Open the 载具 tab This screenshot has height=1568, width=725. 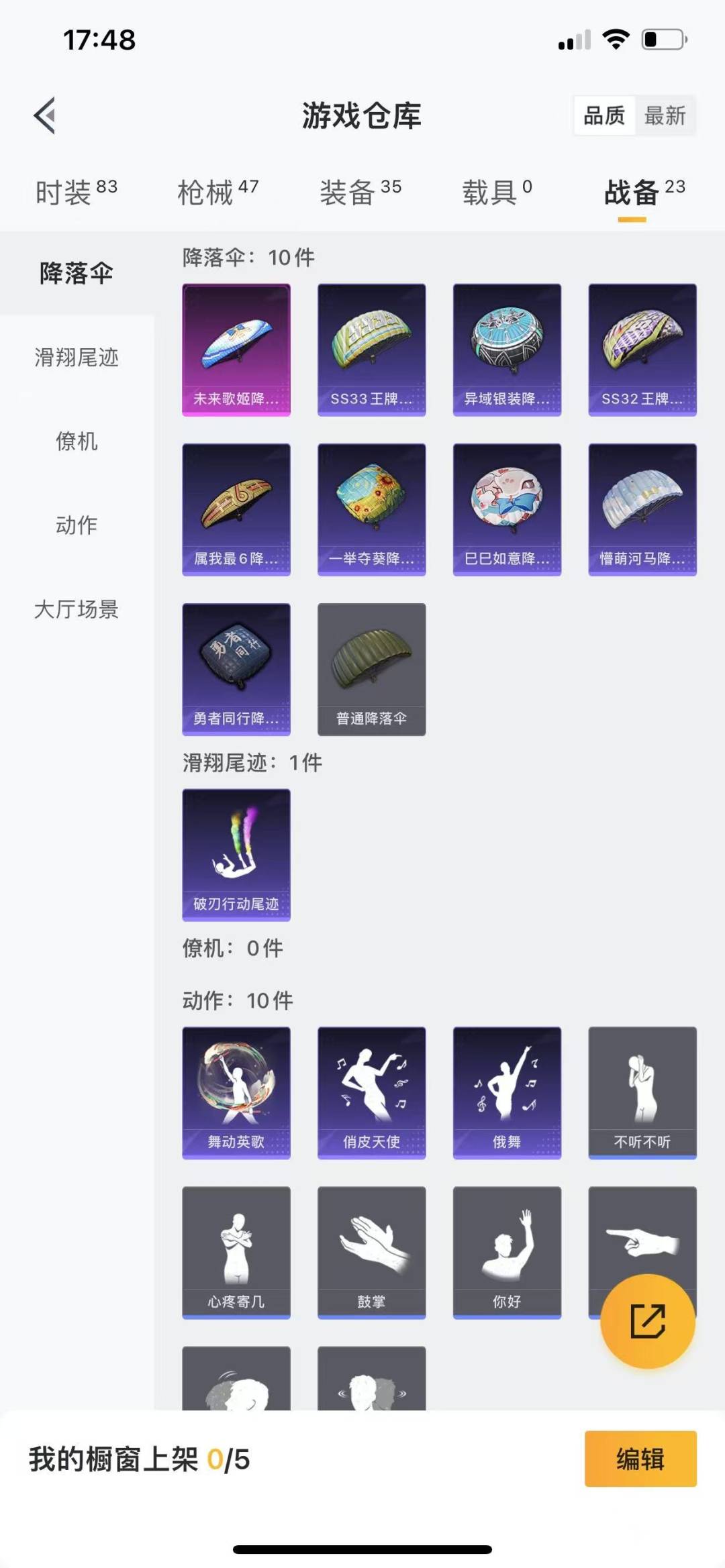497,192
